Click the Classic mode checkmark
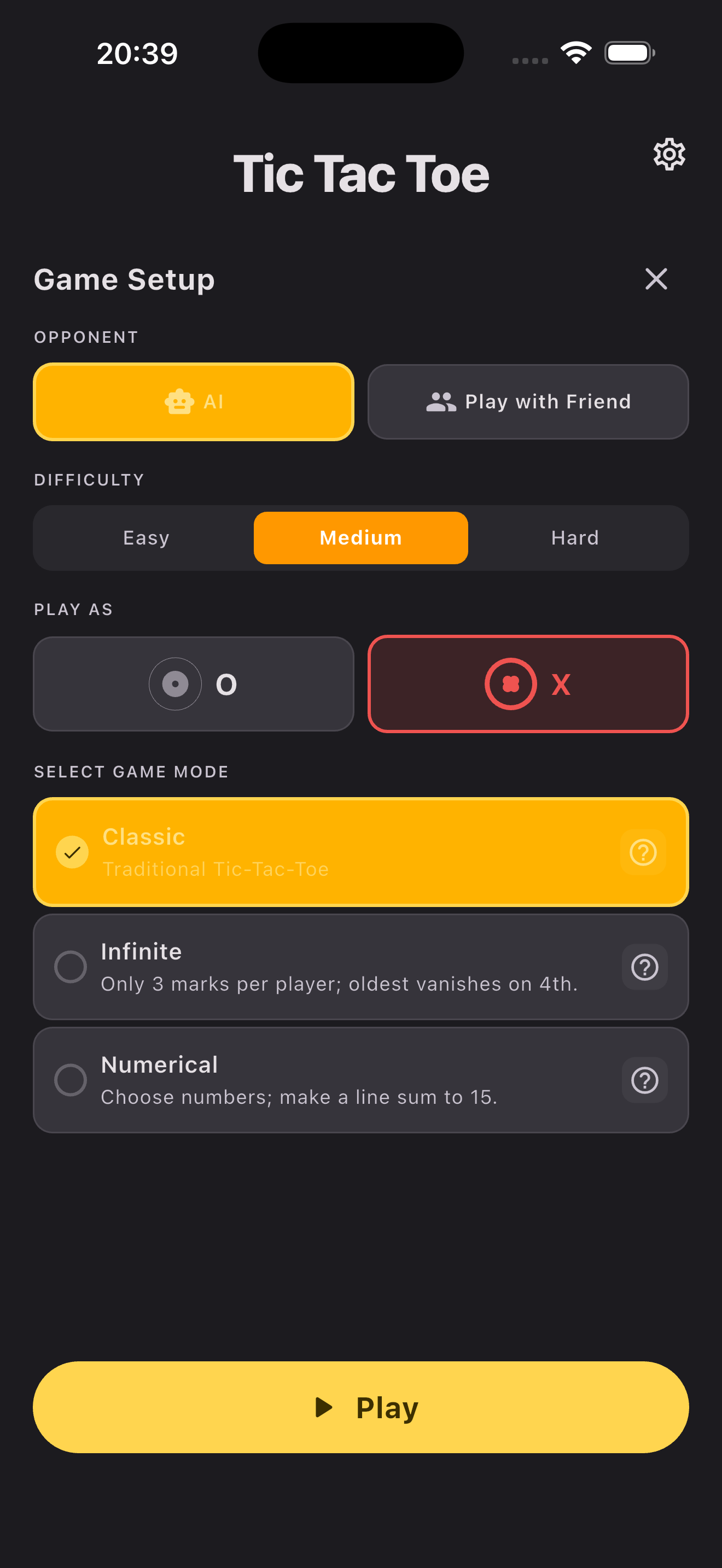Image resolution: width=722 pixels, height=1568 pixels. (72, 852)
